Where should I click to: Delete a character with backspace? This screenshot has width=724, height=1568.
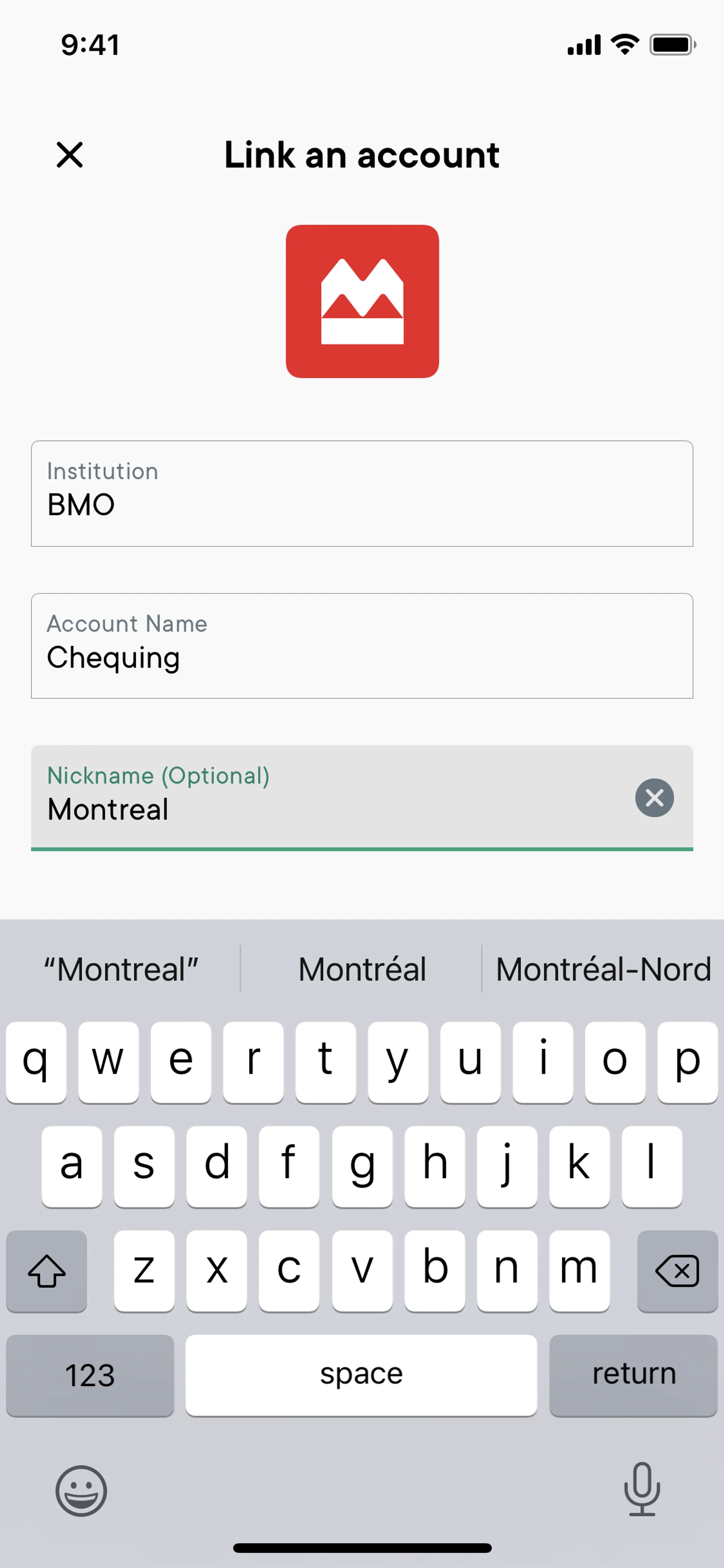coord(676,1271)
